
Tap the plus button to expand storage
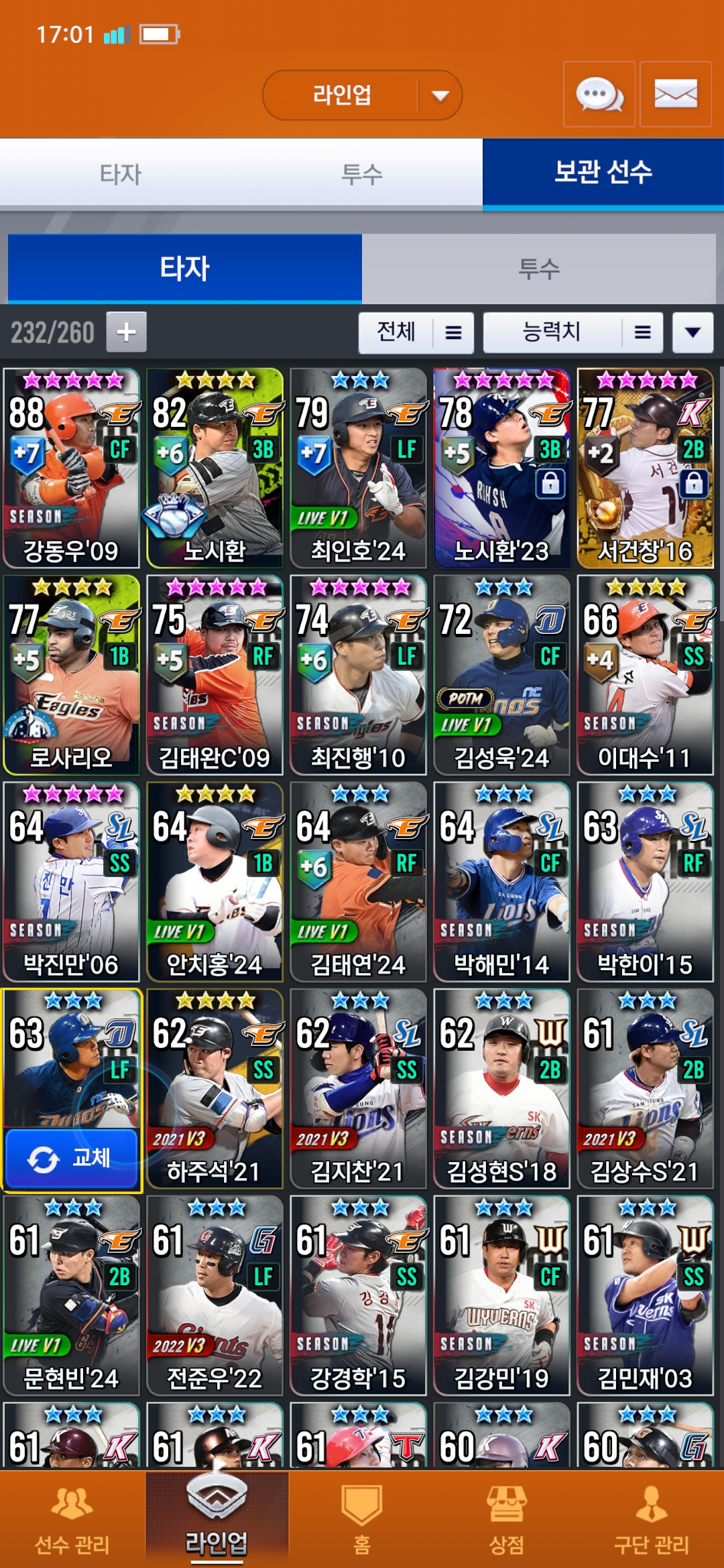(126, 332)
